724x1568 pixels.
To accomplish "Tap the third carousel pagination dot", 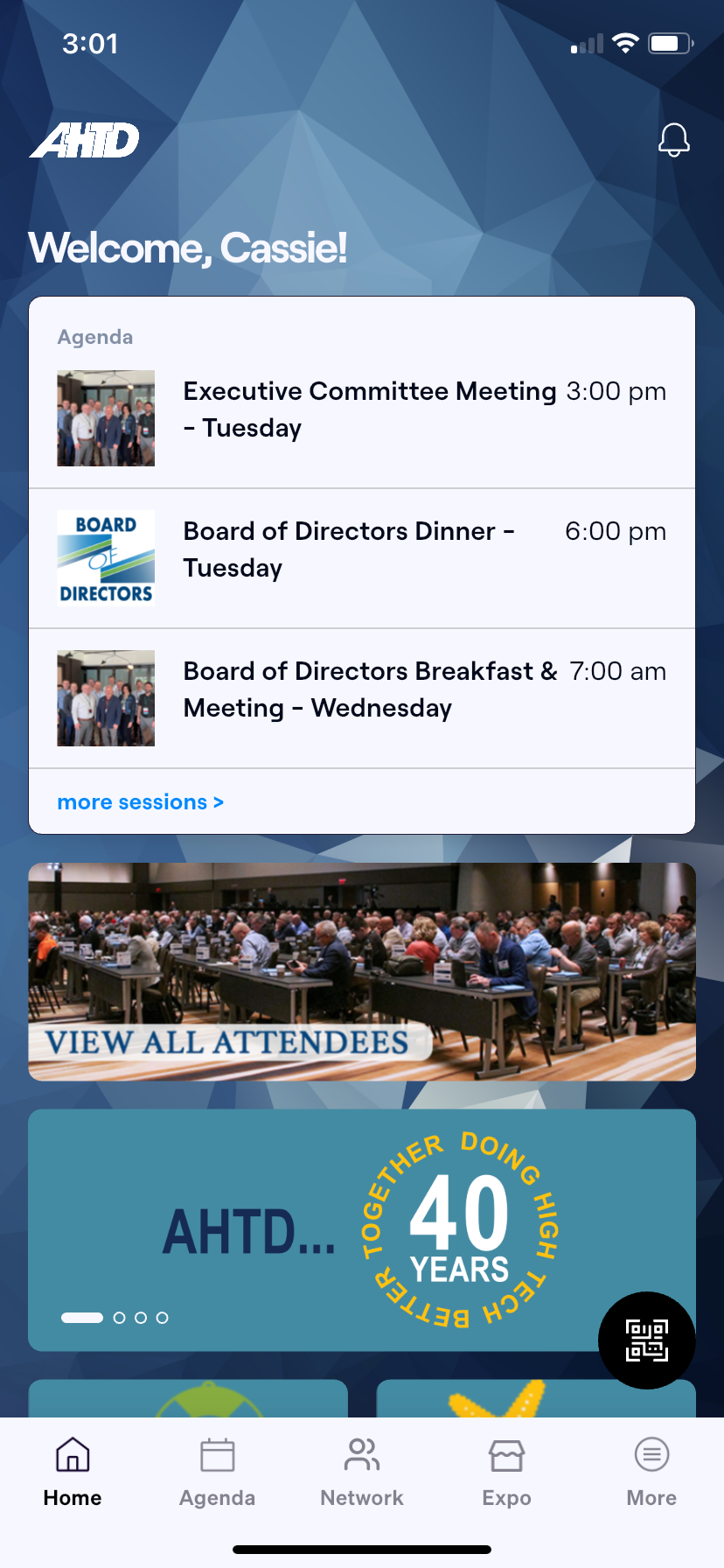I will pyautogui.click(x=140, y=1317).
